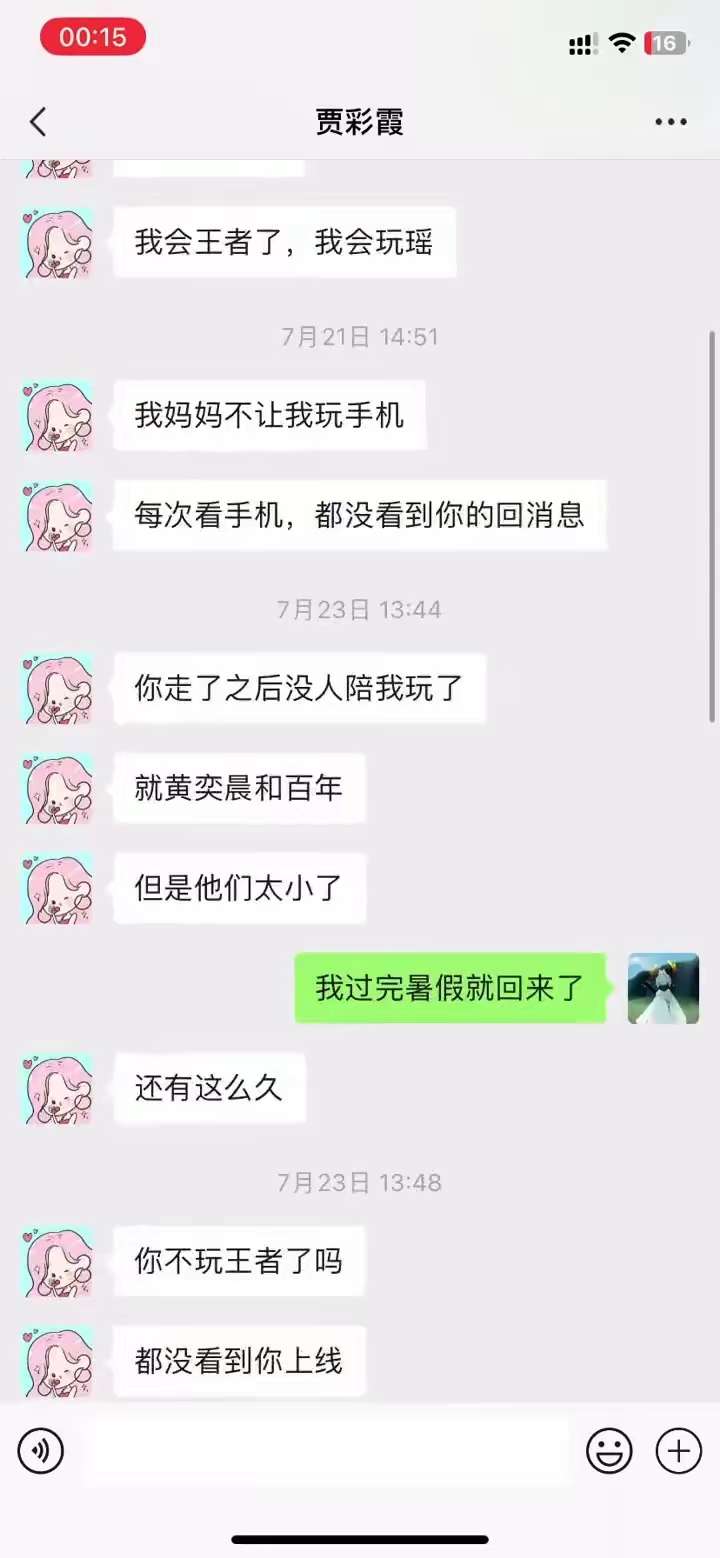Switch to voice message input
The height and width of the screenshot is (1558, 720).
40,1451
